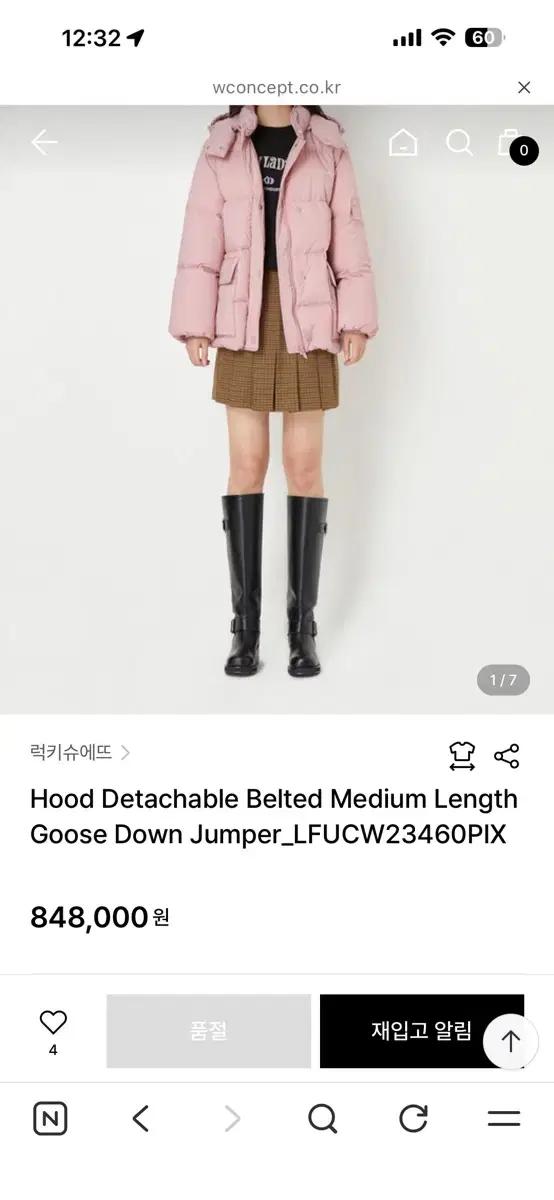Open the store home icon
This screenshot has height=1200, width=554.
point(403,143)
